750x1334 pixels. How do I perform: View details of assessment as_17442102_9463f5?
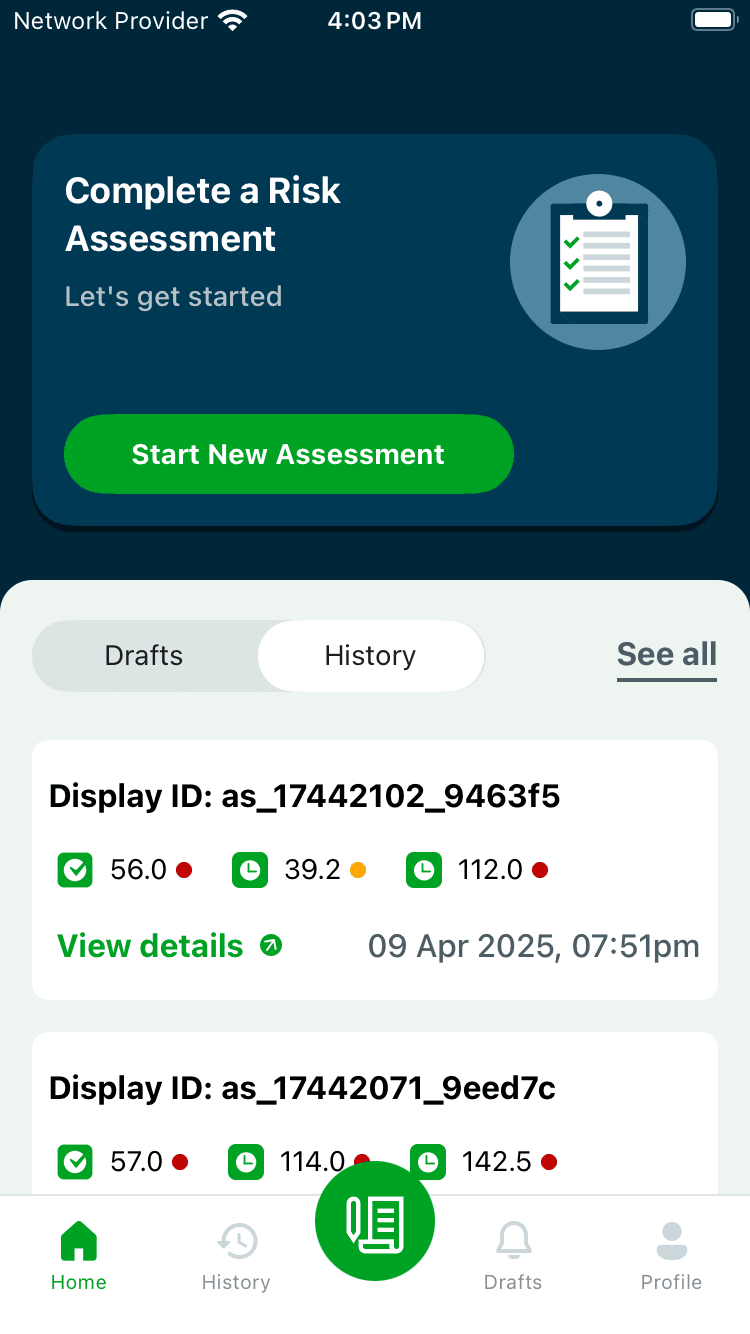pos(169,946)
